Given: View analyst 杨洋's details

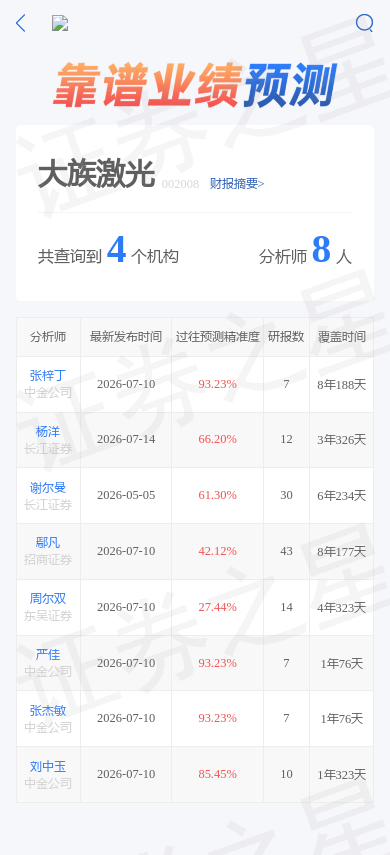Looking at the screenshot, I should click(48, 431).
